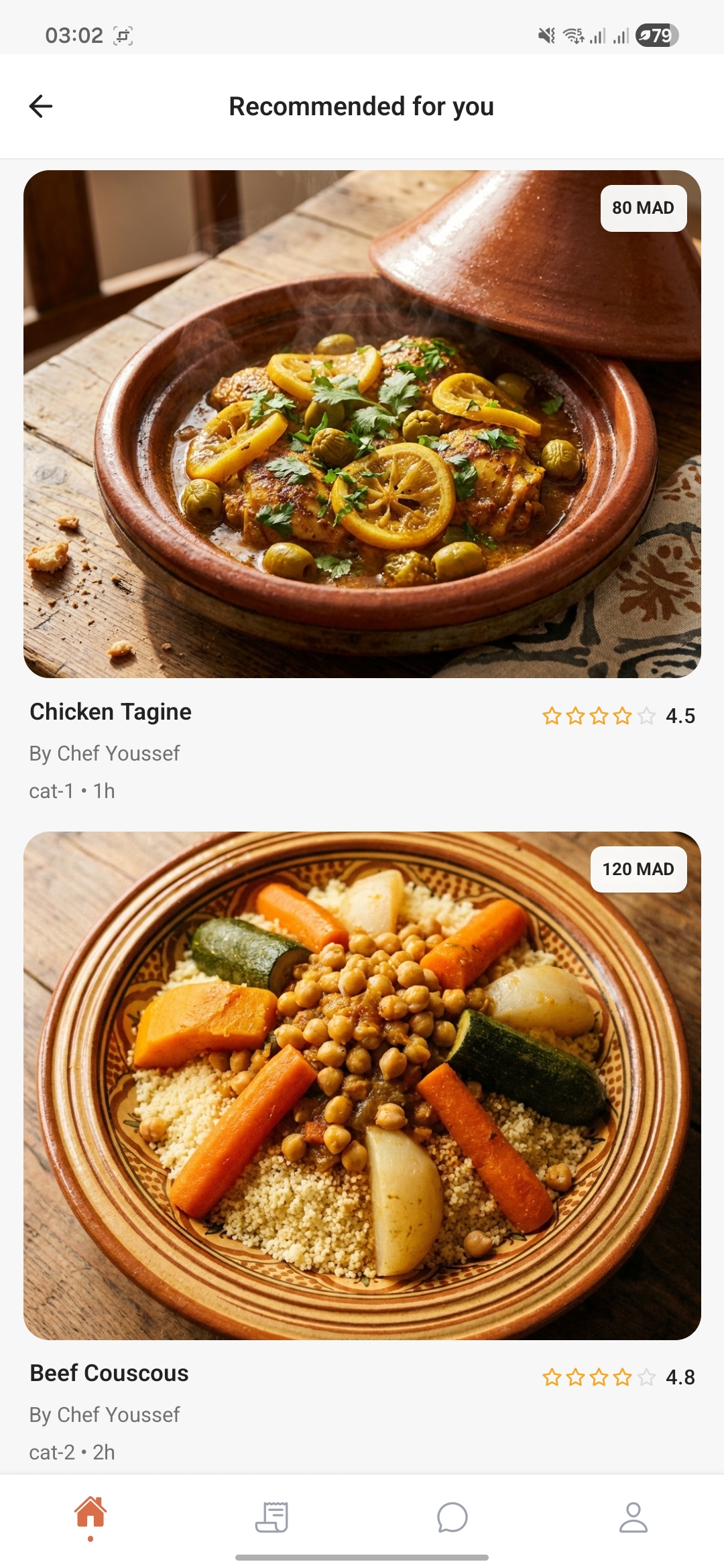Select the Chicken Tagine title
The width and height of the screenshot is (724, 1568).
110,712
